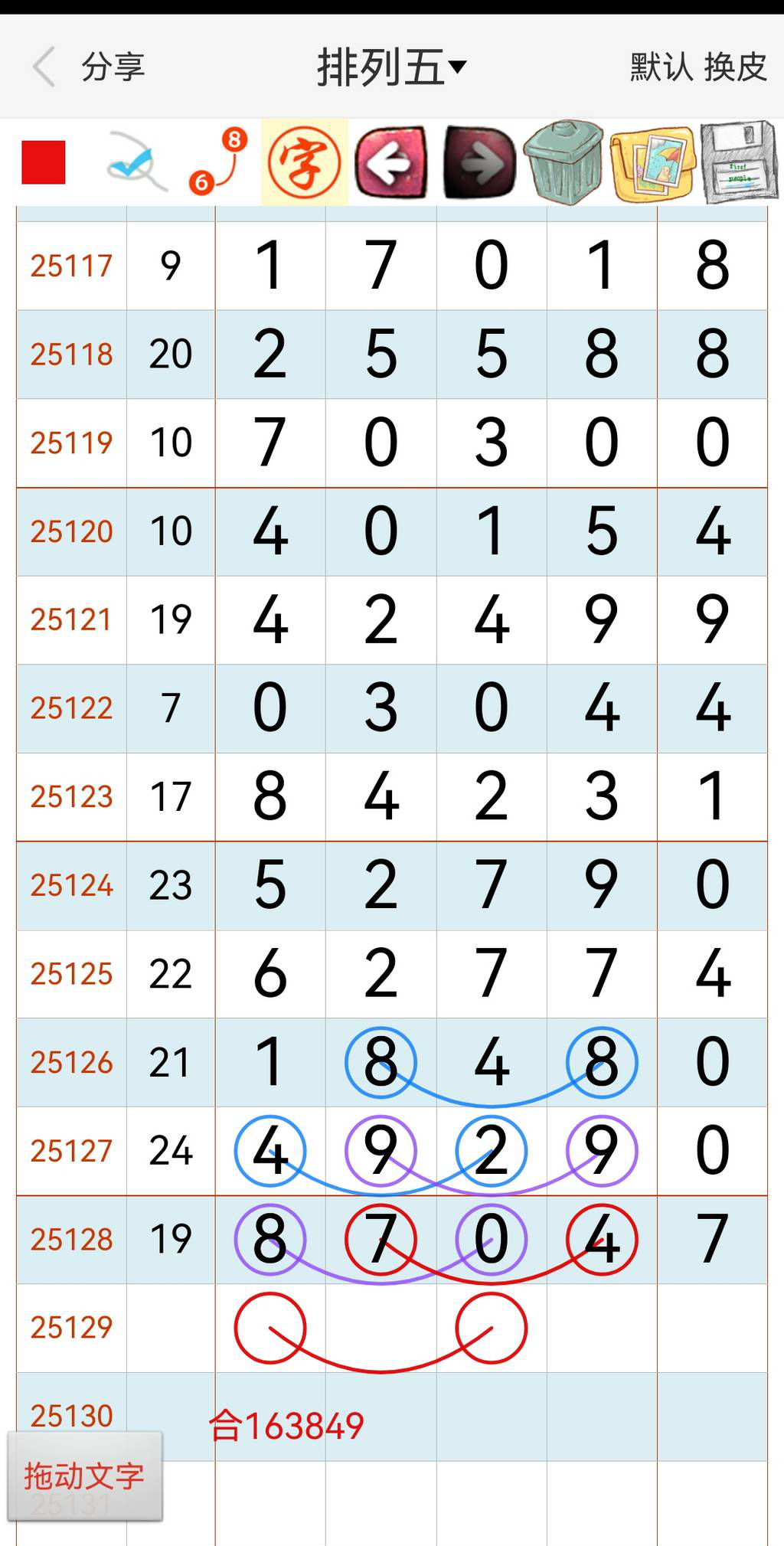Activate the 字 text tool
Screen dimensions: 784x1546
tap(304, 162)
